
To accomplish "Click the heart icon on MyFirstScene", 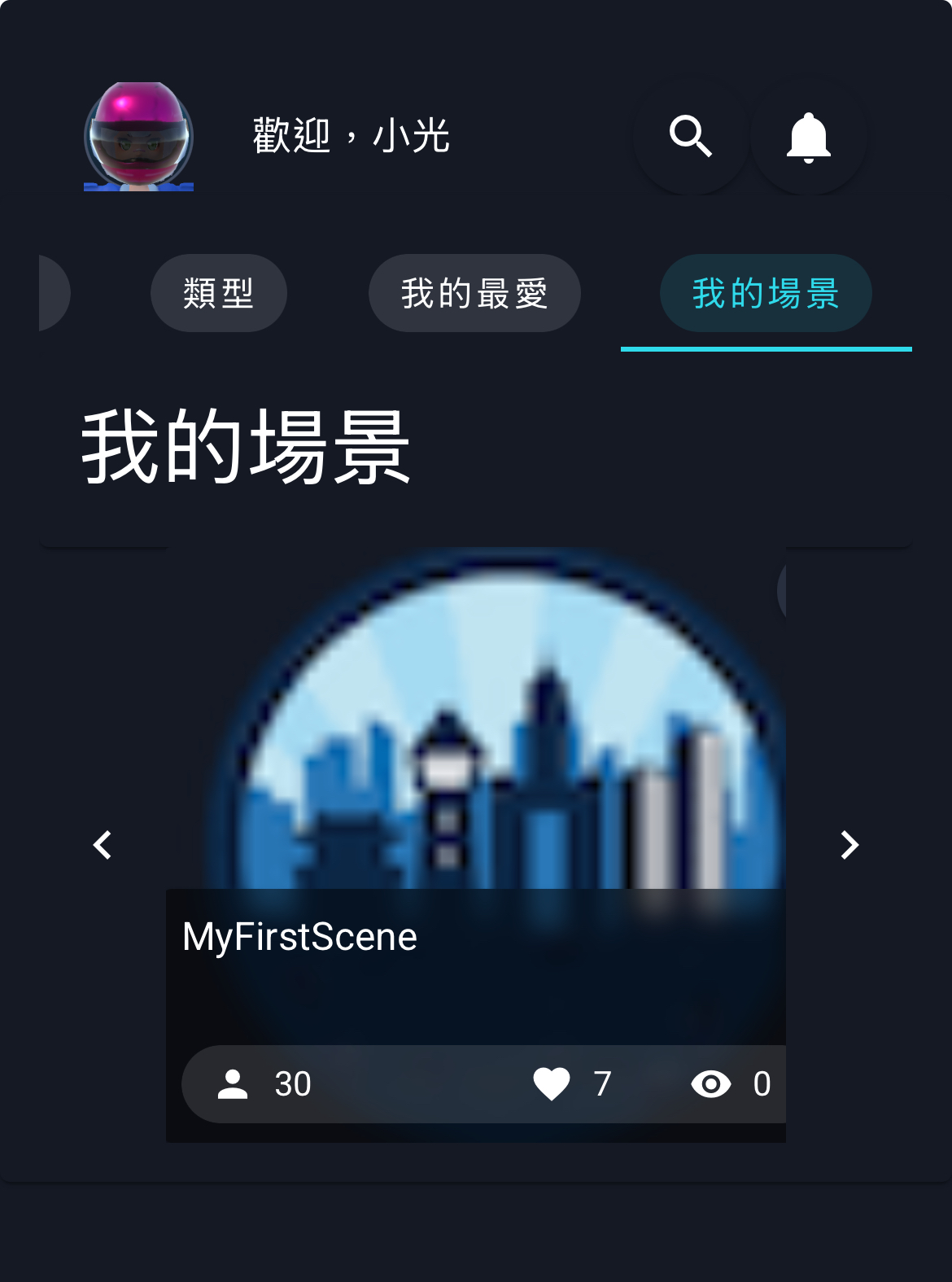I will [x=552, y=1083].
